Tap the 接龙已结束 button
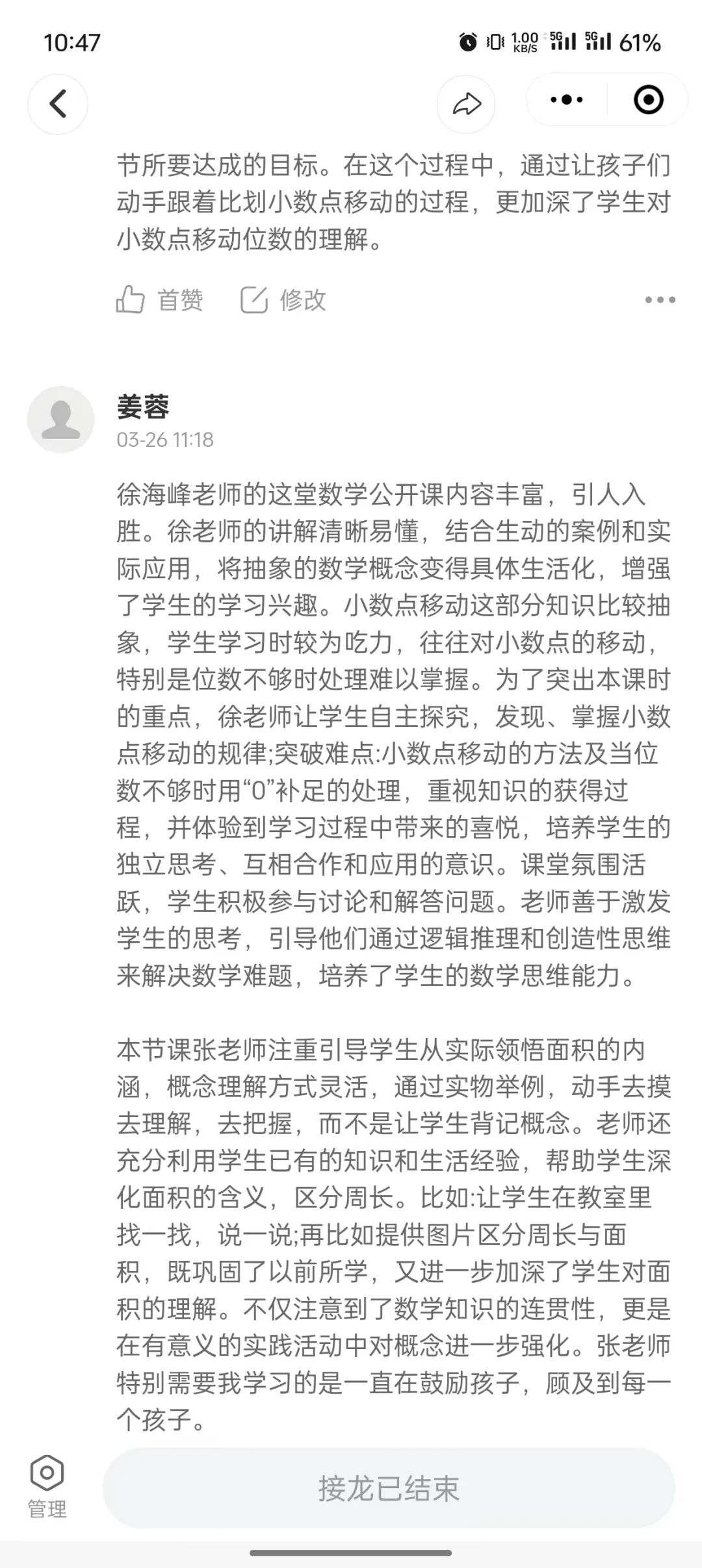Viewport: 702px width, 1568px height. (389, 1488)
